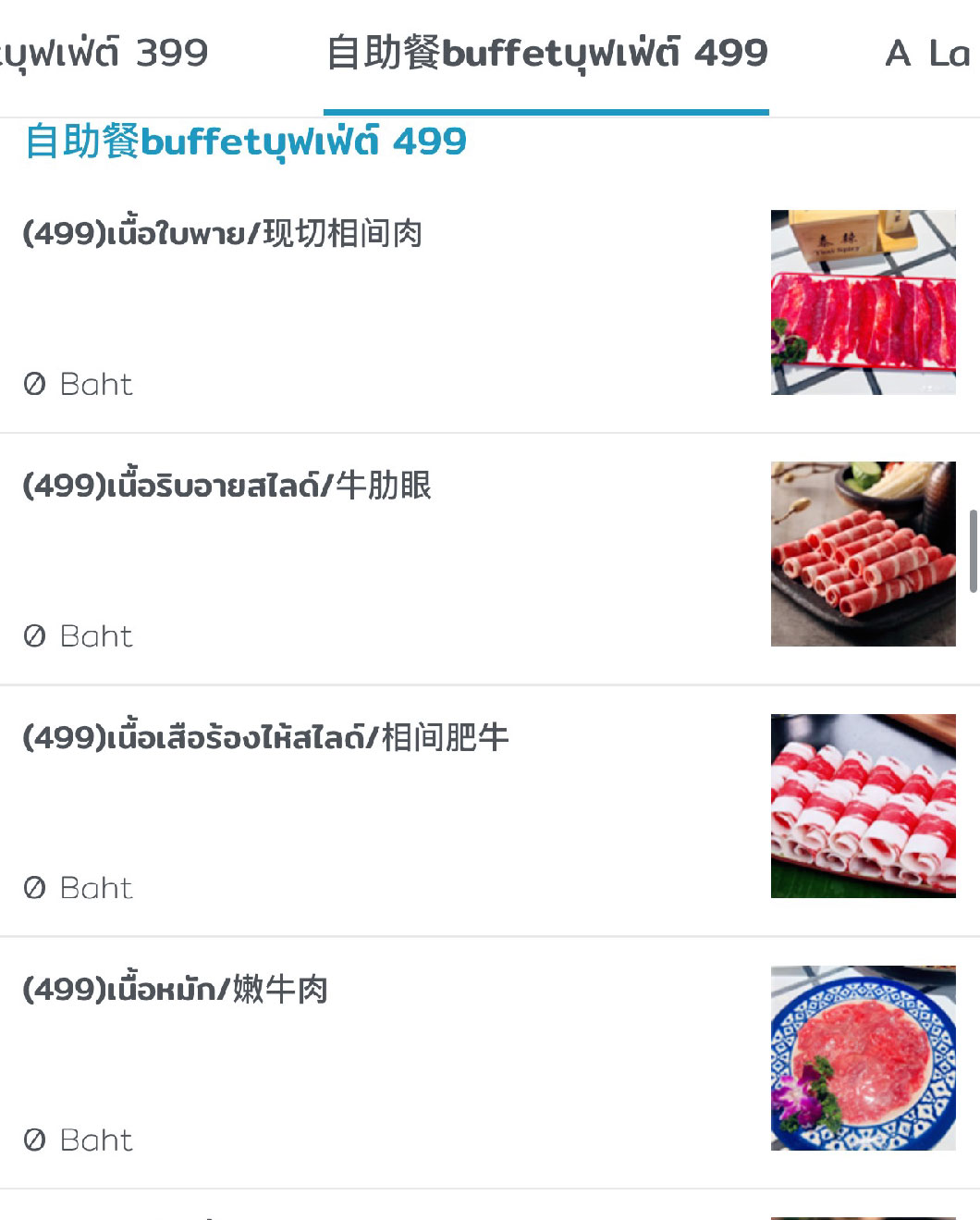The image size is (980, 1220).
Task: Open the 现切相间肉 menu item
Action: [x=223, y=233]
